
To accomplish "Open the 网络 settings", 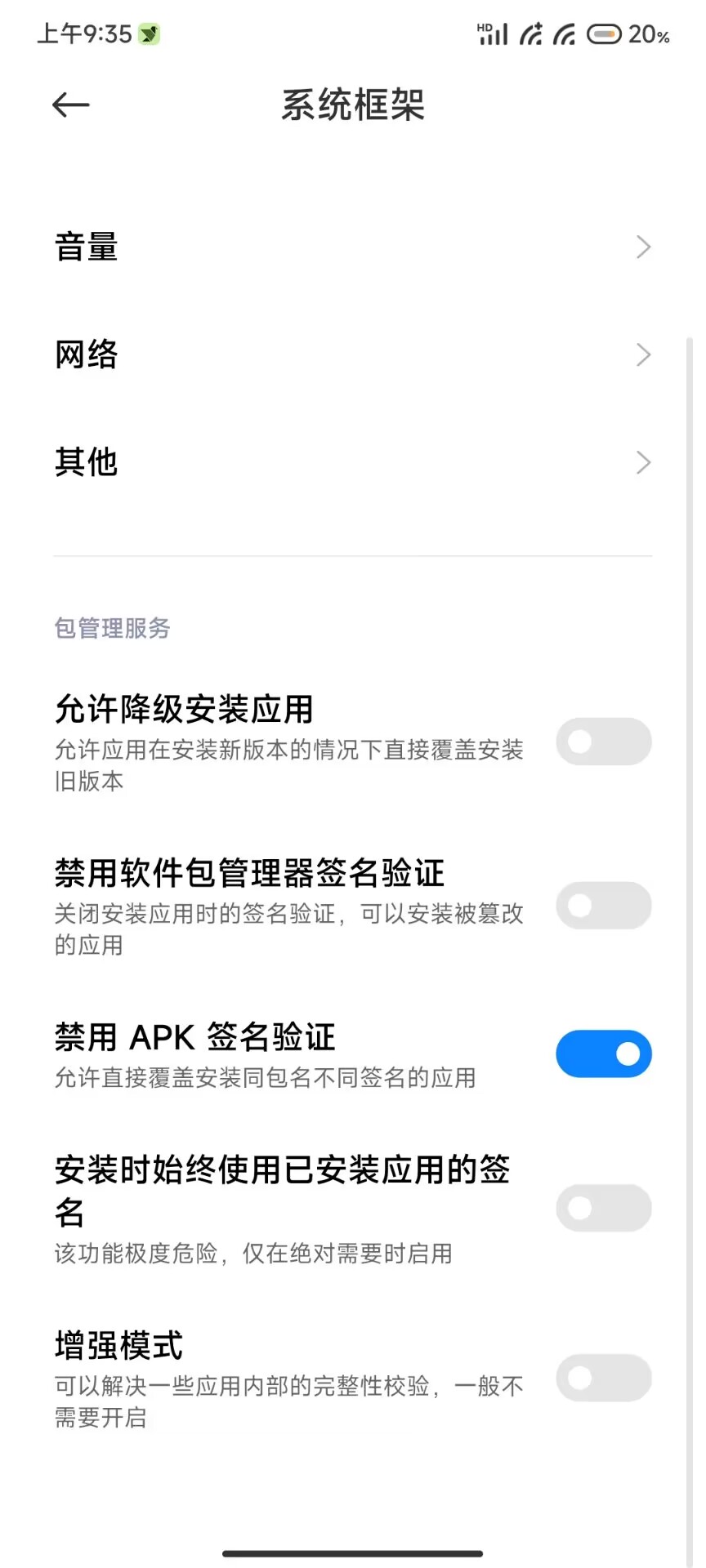I will click(x=351, y=354).
